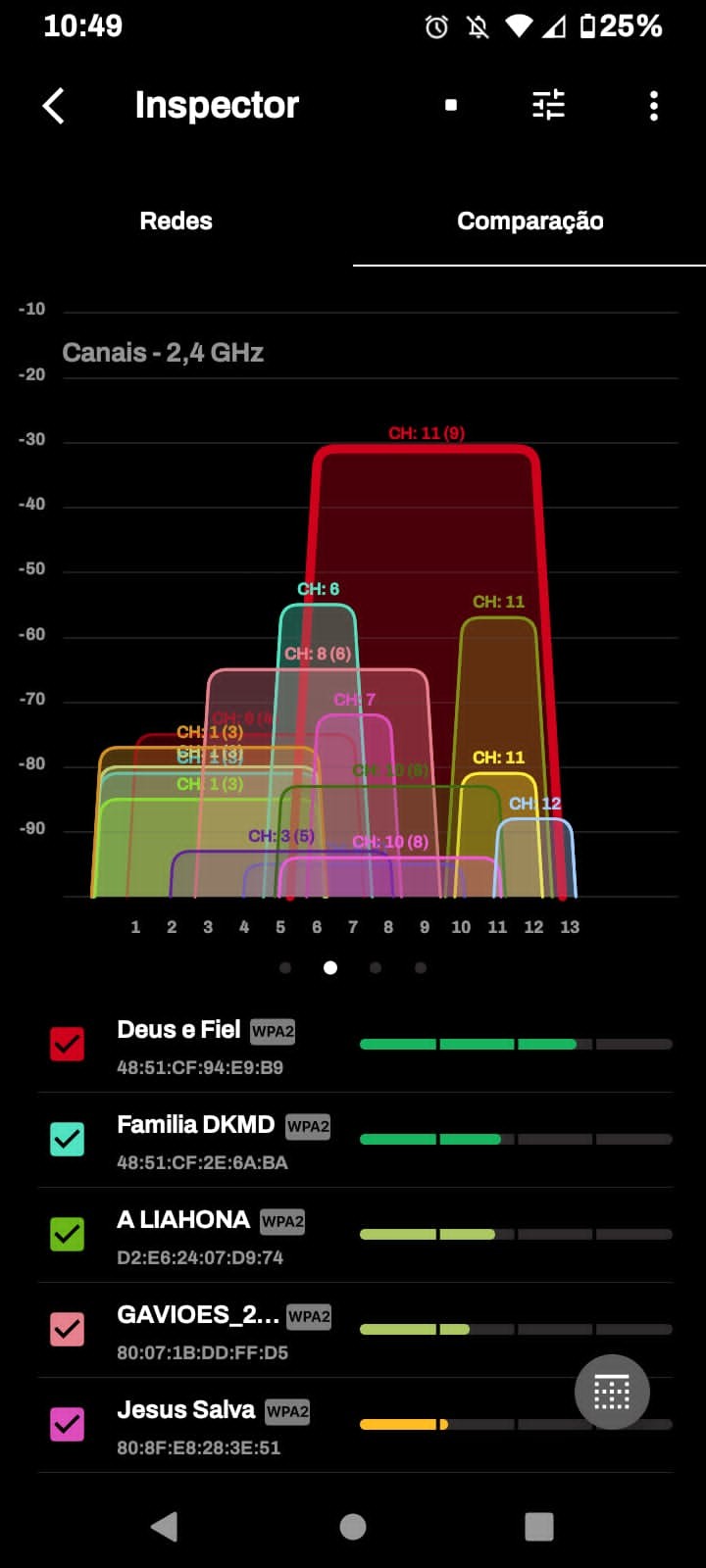Switch to the Redes tab
This screenshot has height=1568, width=706.
point(176,221)
